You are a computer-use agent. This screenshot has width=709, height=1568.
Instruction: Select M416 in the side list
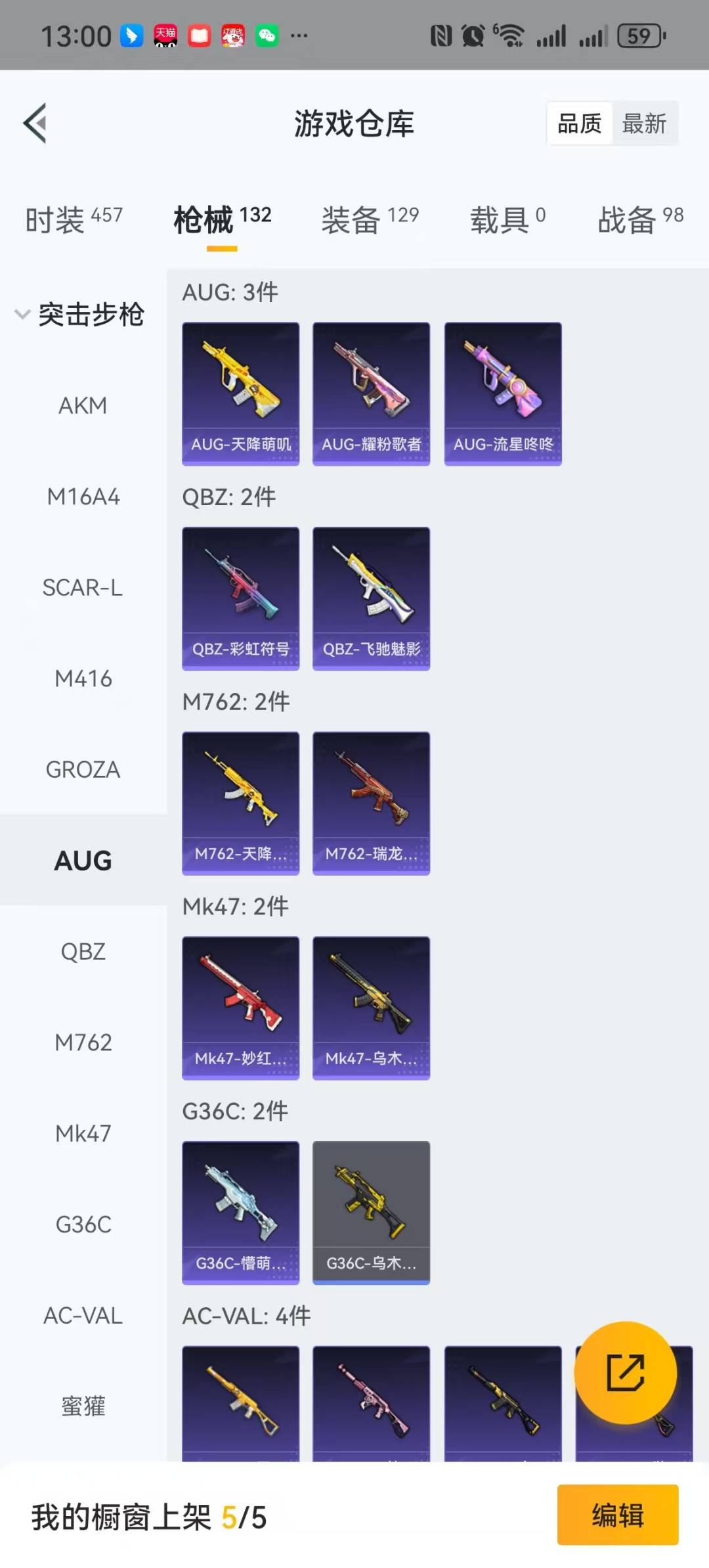click(x=83, y=679)
